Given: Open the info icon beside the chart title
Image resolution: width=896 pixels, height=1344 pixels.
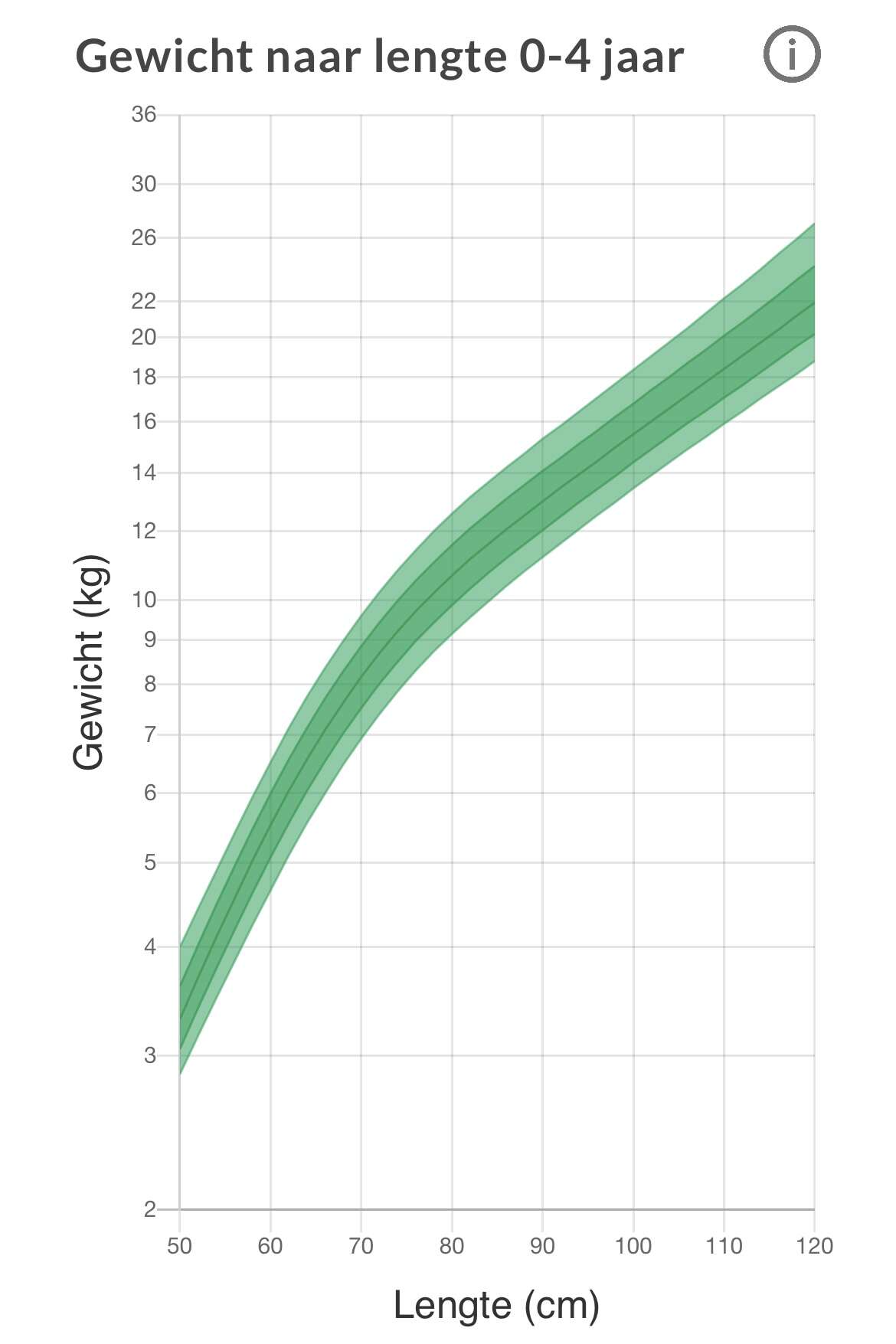Looking at the screenshot, I should [x=791, y=54].
